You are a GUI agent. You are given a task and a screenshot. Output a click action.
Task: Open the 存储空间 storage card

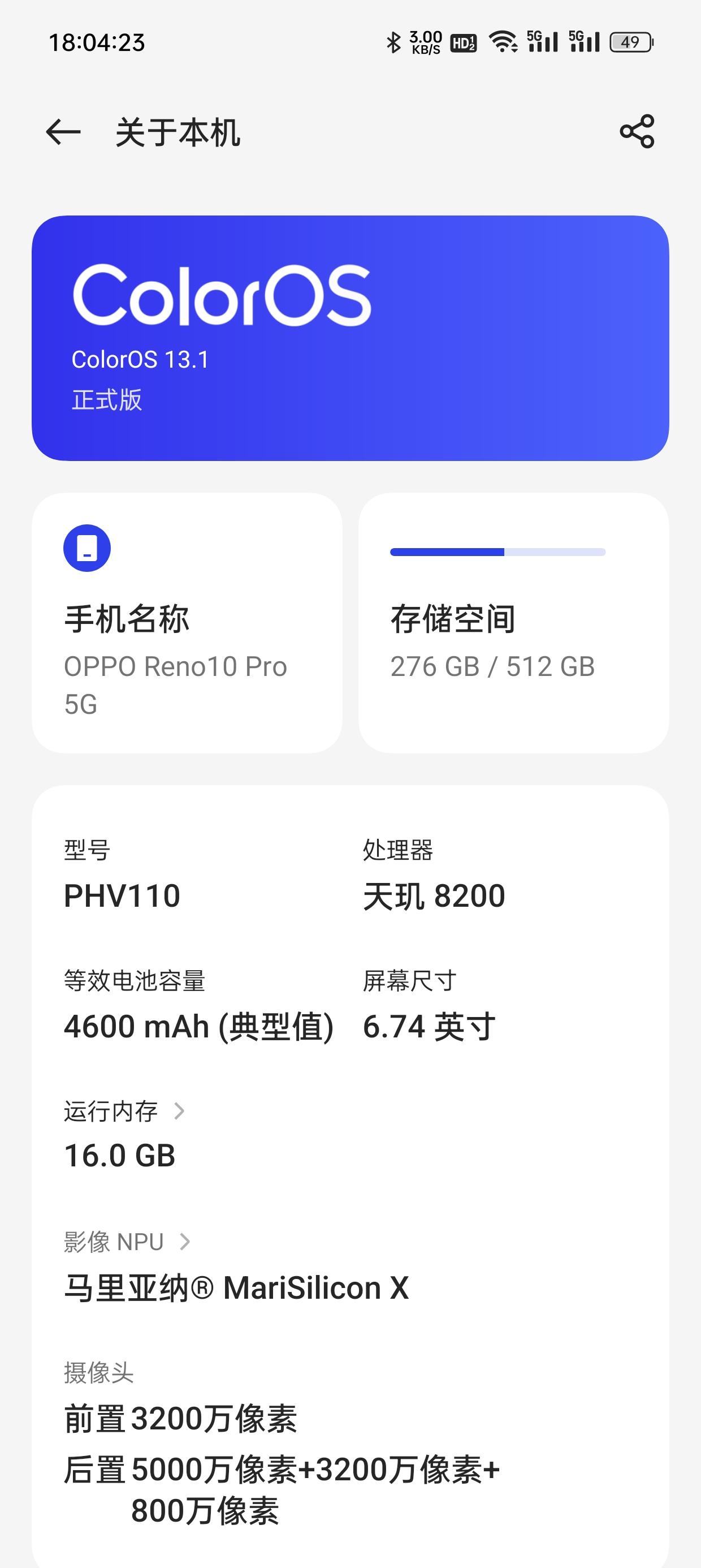point(513,623)
